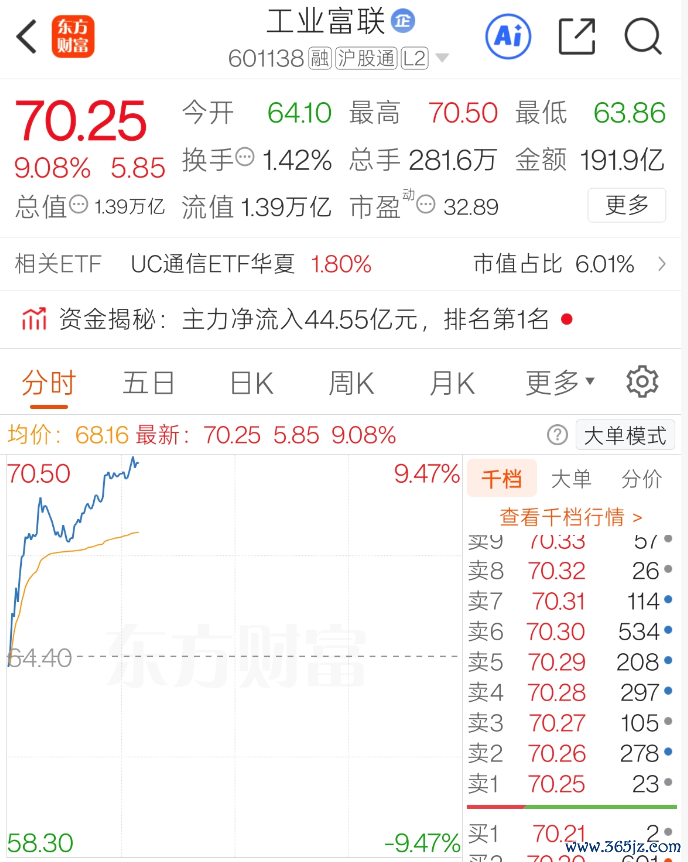Switch to 日K chart tab
688x862 pixels.
click(x=252, y=383)
